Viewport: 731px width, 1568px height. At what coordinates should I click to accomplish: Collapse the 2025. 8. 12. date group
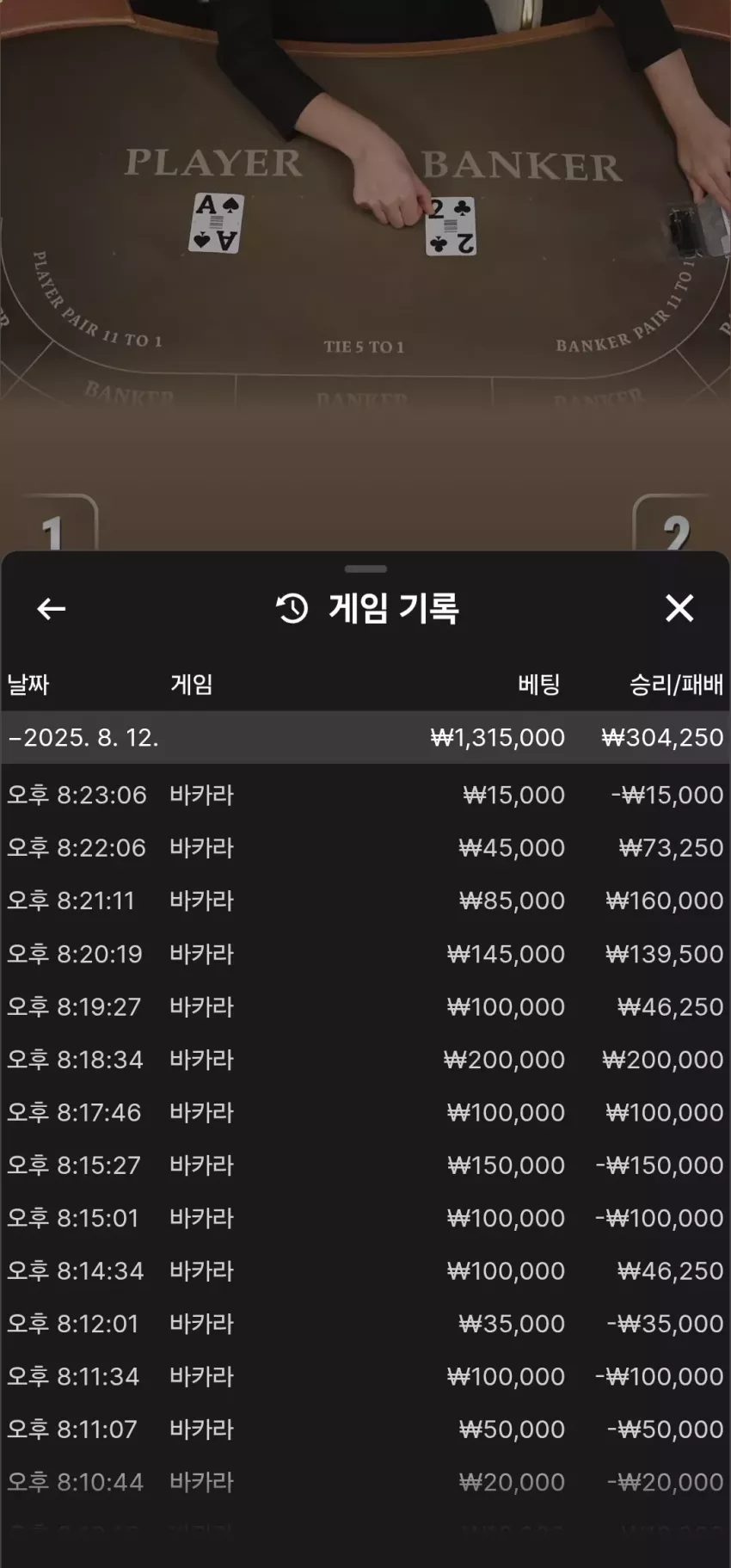365,737
